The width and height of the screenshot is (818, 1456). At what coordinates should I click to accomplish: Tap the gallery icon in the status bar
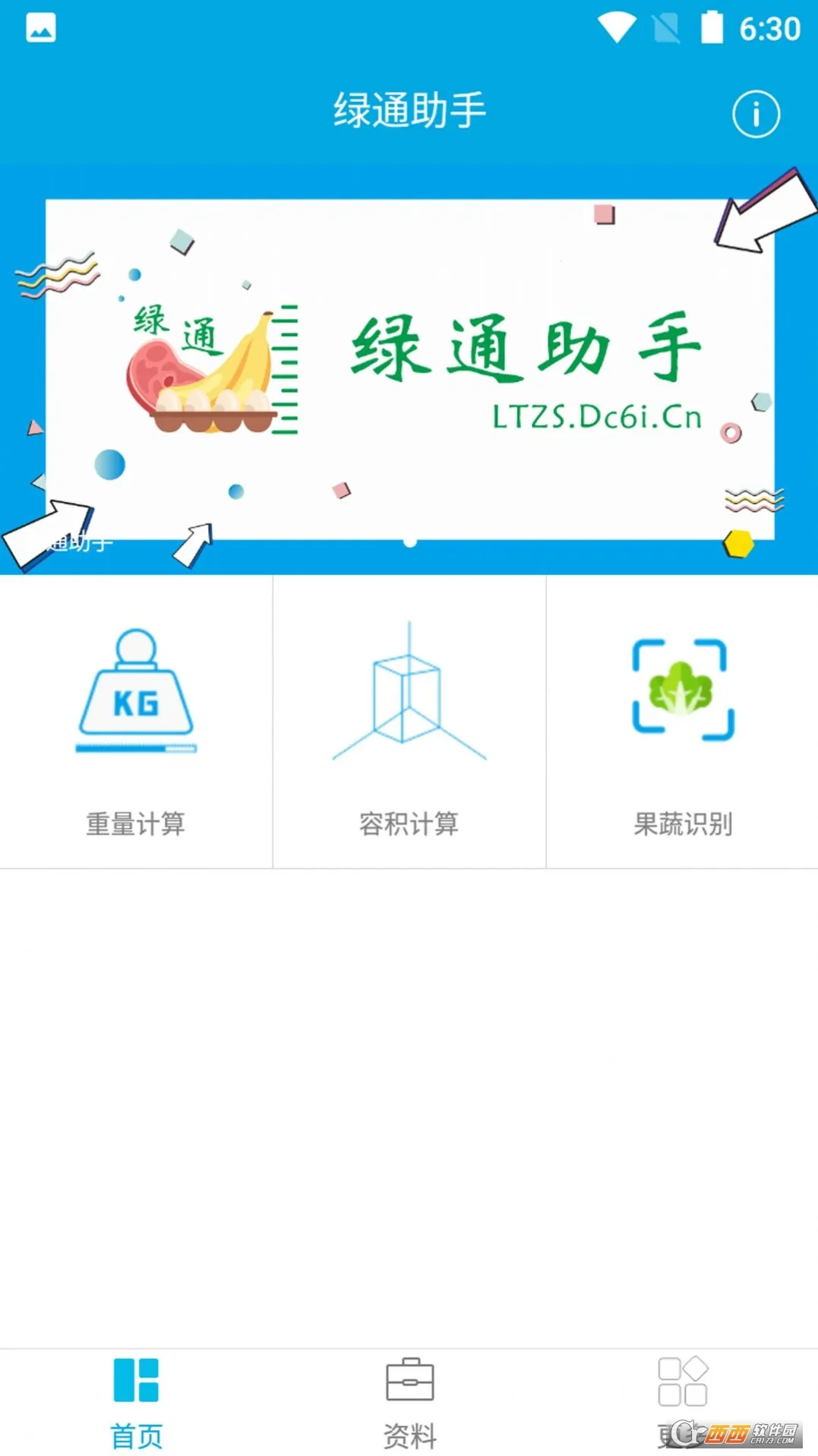pyautogui.click(x=39, y=26)
